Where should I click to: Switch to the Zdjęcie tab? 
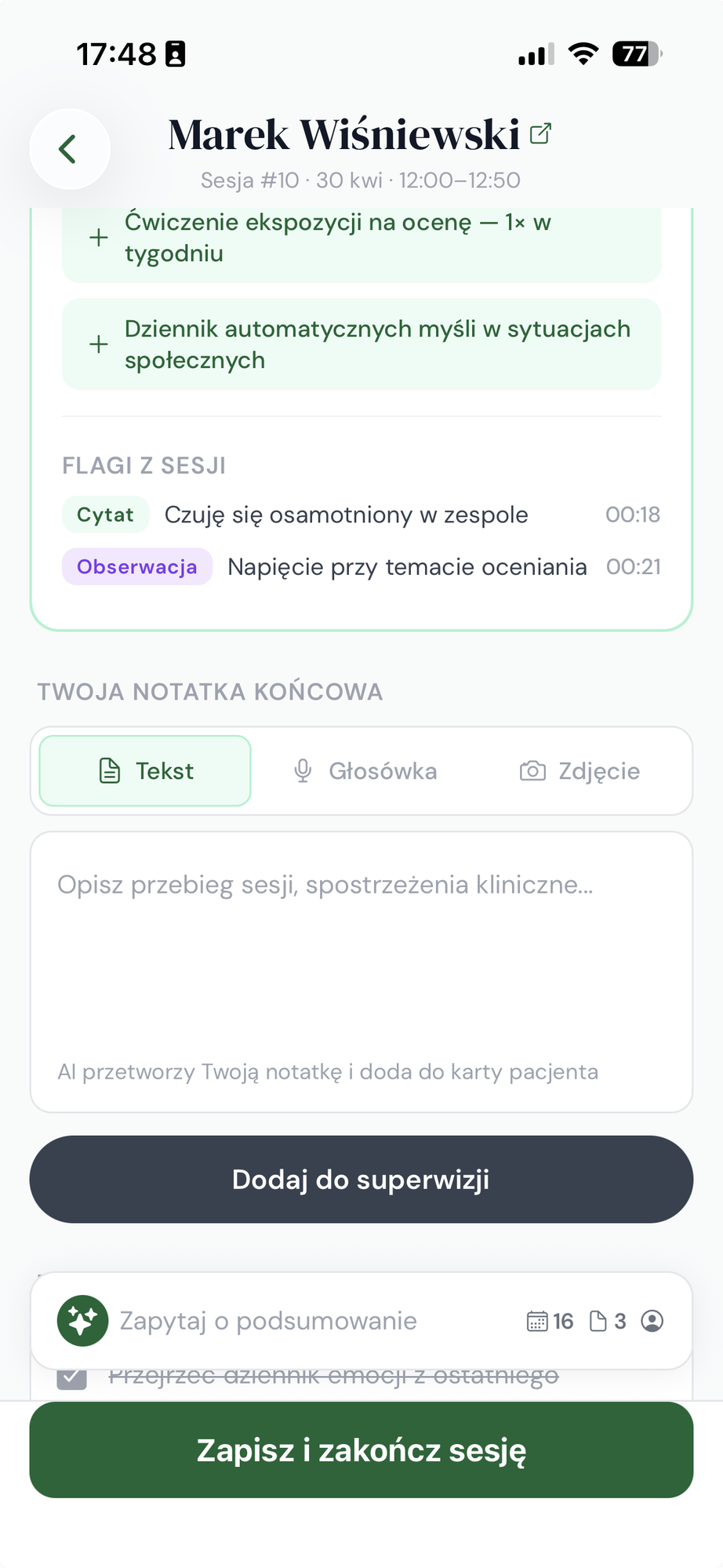580,770
